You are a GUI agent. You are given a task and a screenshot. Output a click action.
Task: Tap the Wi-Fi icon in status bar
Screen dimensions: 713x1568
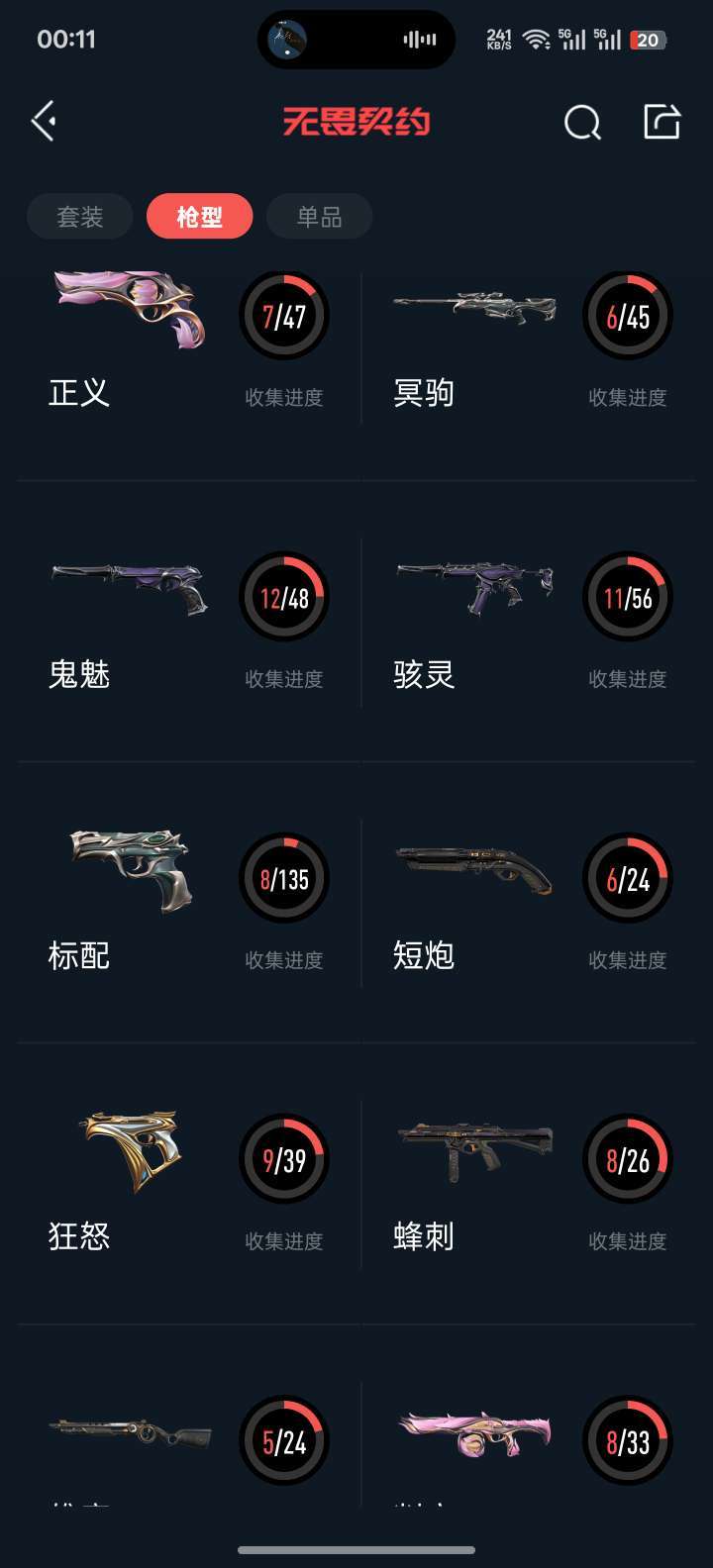[535, 40]
